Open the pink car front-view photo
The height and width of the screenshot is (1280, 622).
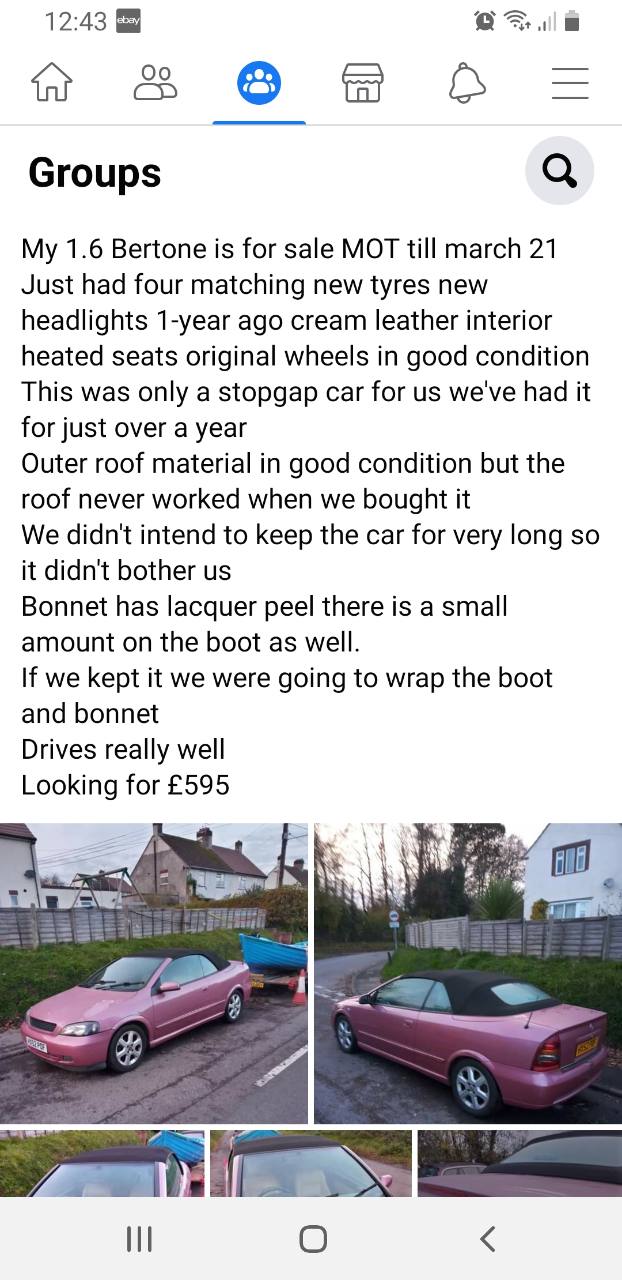154,973
